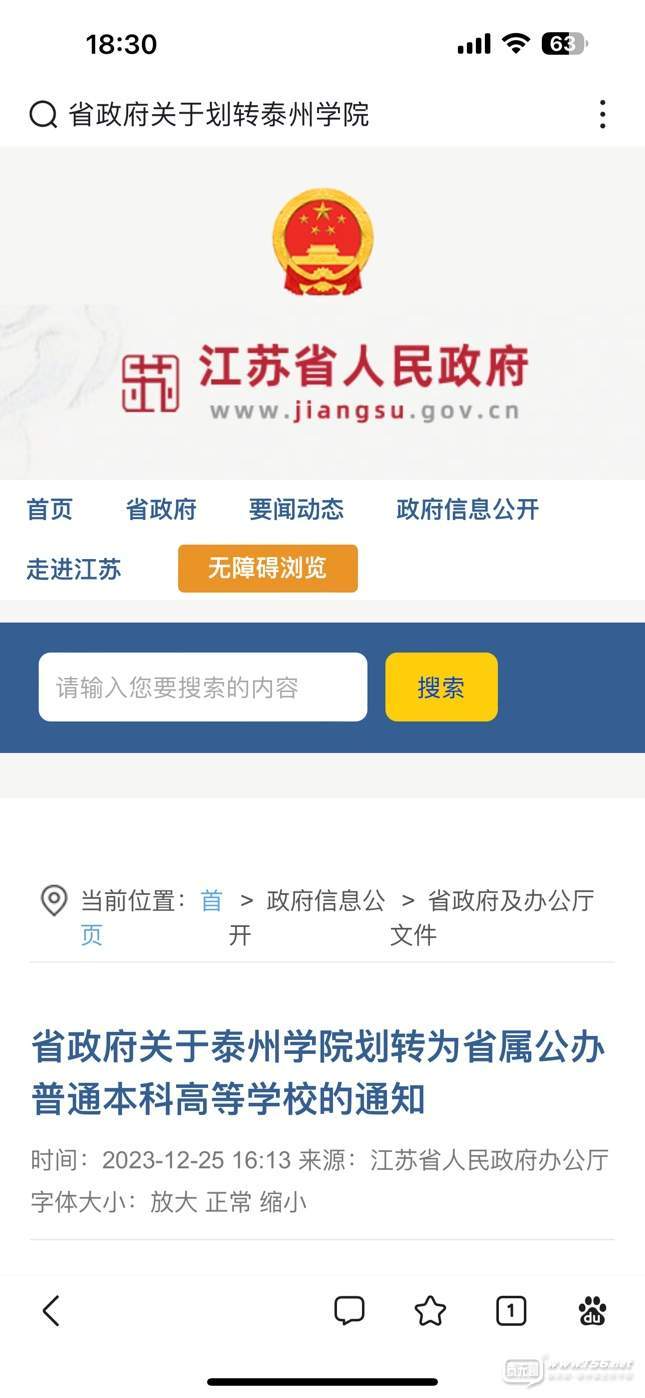
Task: Visit the 走进江苏 page
Action: [x=74, y=569]
